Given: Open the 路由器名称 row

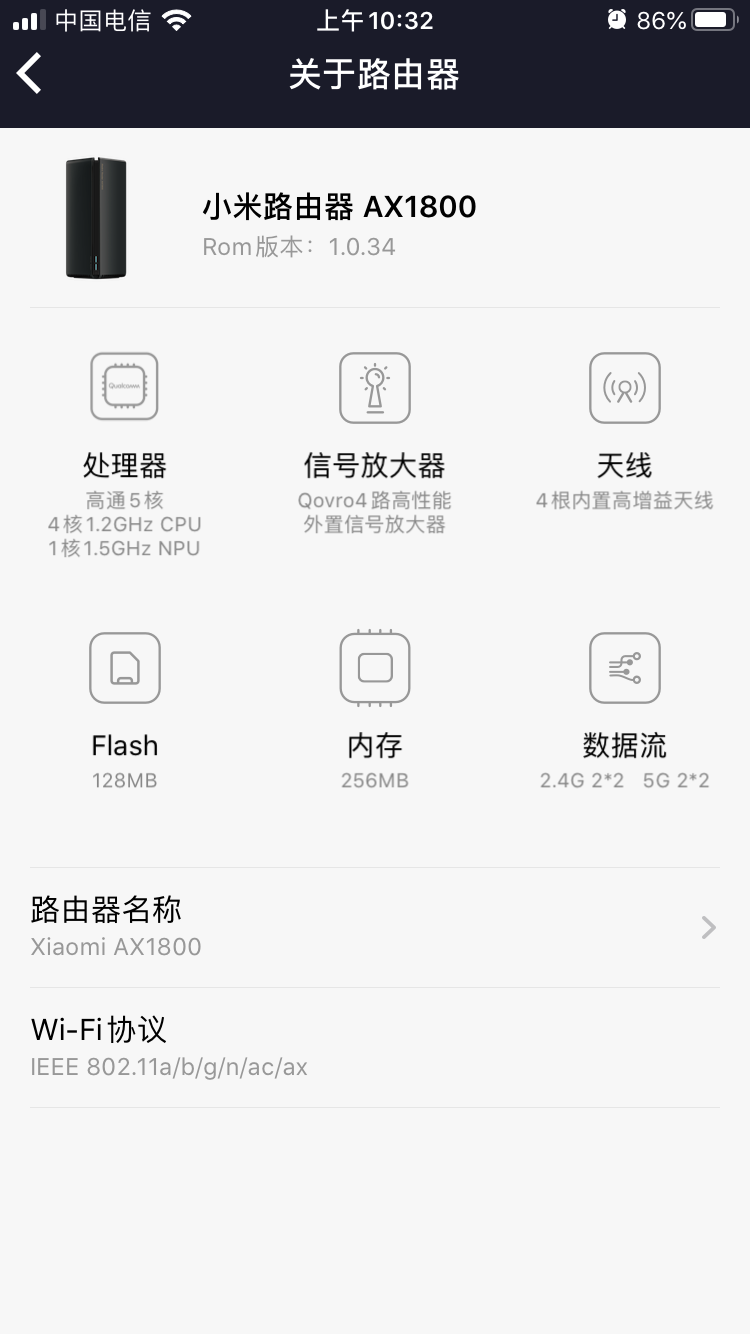Looking at the screenshot, I should coord(374,927).
